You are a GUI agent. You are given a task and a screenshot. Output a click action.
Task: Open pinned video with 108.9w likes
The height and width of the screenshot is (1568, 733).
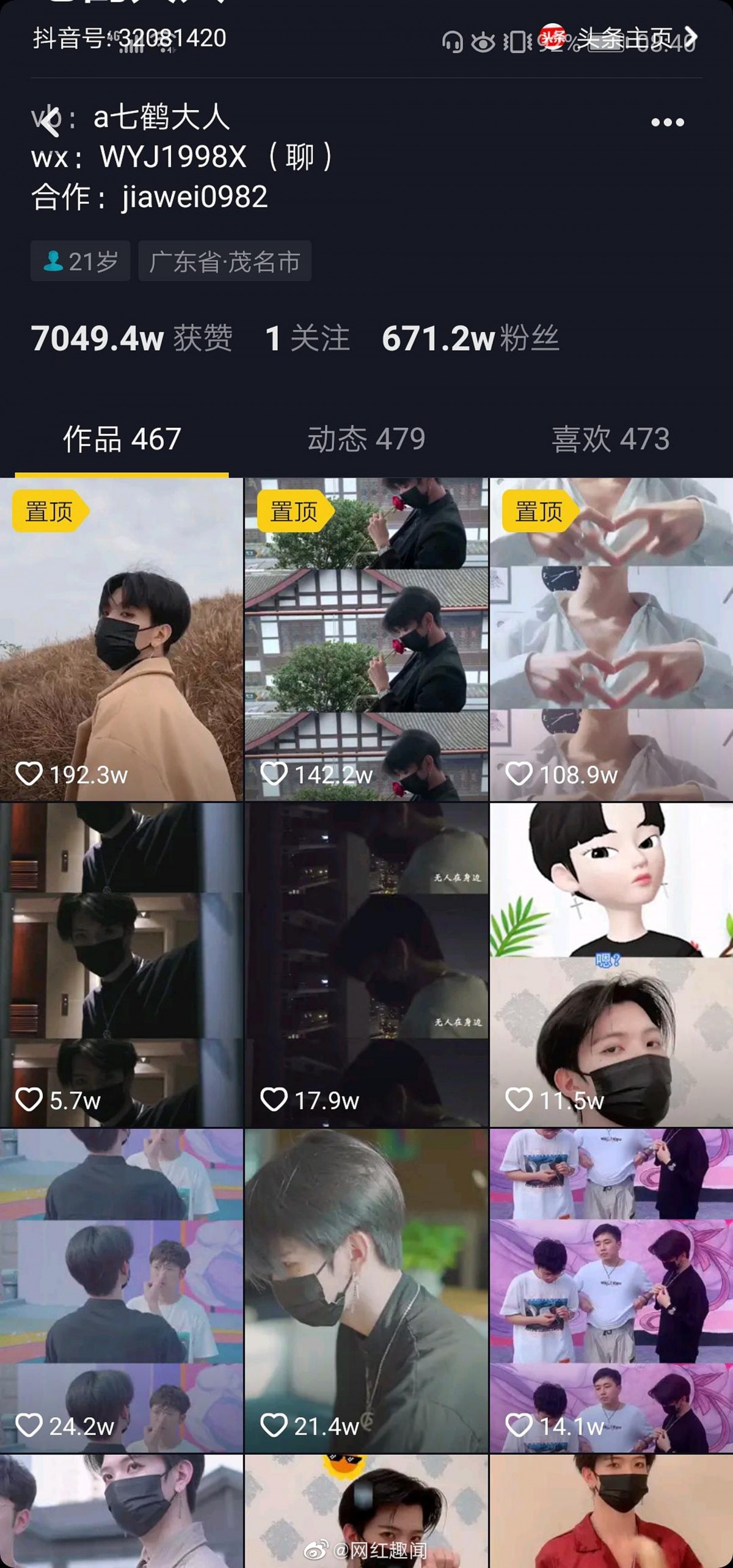(x=611, y=639)
